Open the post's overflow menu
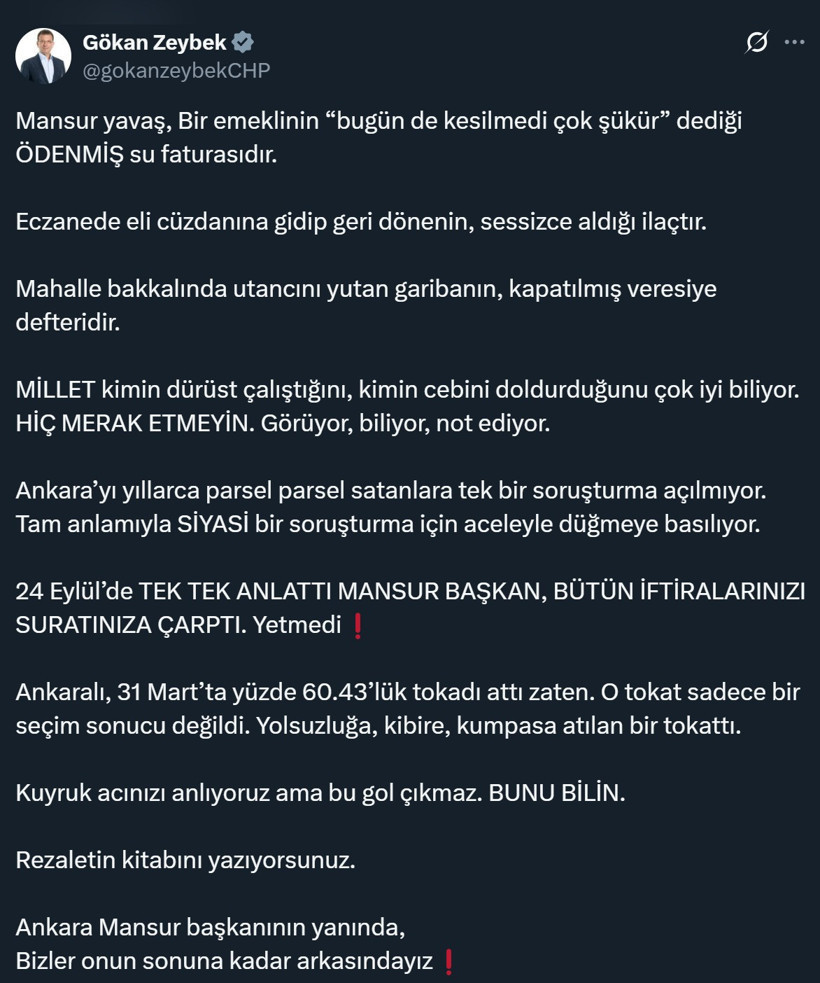 click(x=794, y=42)
